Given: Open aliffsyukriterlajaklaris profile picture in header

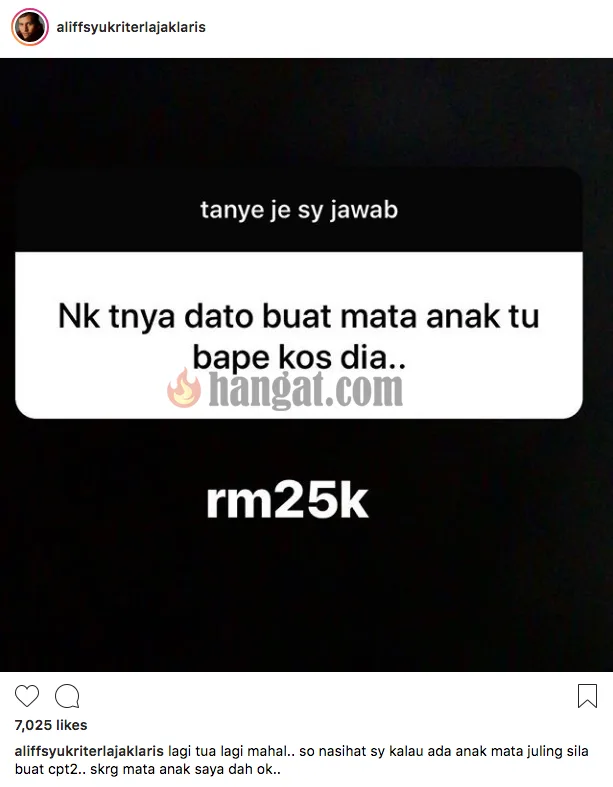Looking at the screenshot, I should tap(28, 28).
